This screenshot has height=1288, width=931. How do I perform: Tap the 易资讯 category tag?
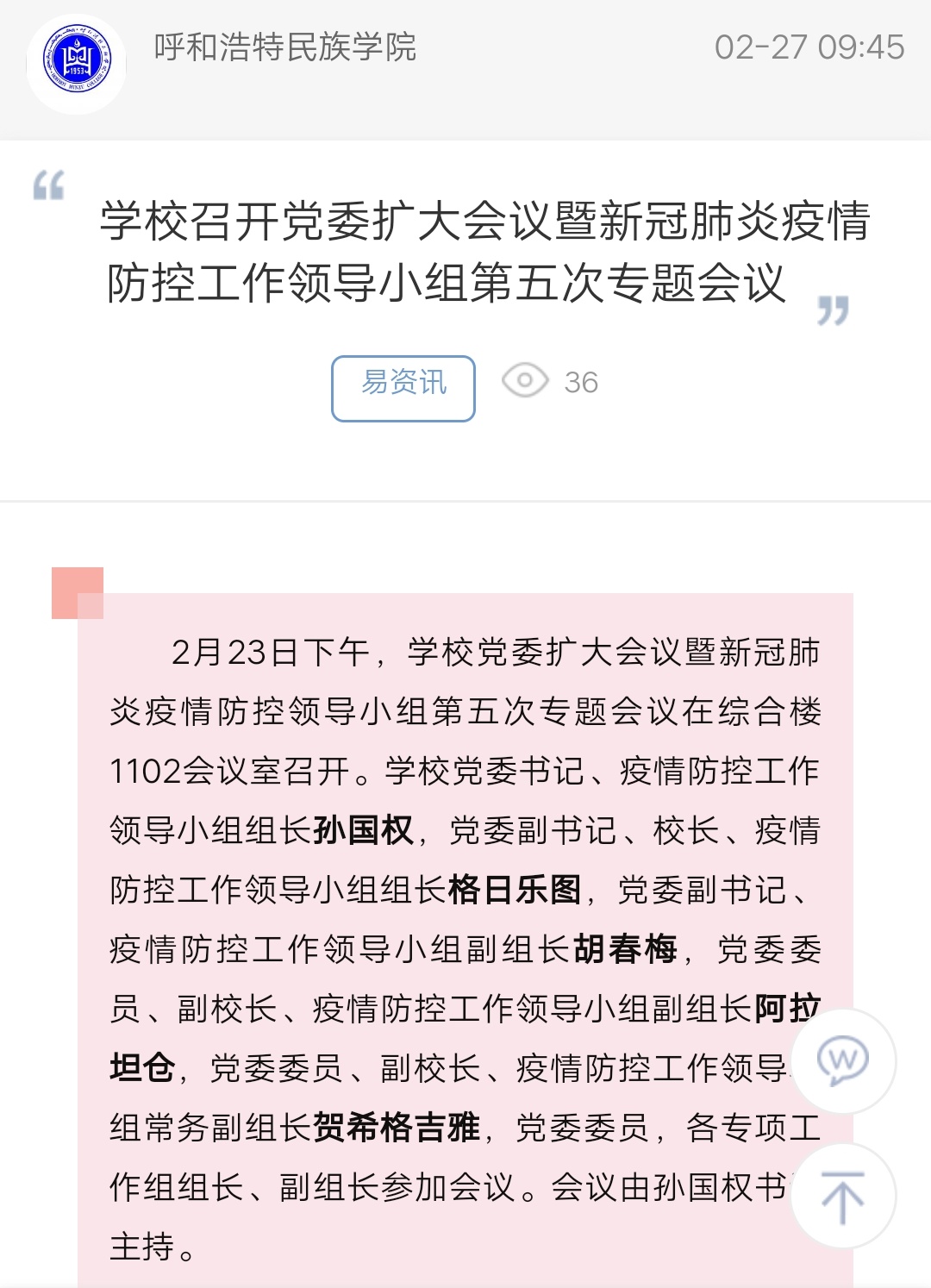click(403, 388)
